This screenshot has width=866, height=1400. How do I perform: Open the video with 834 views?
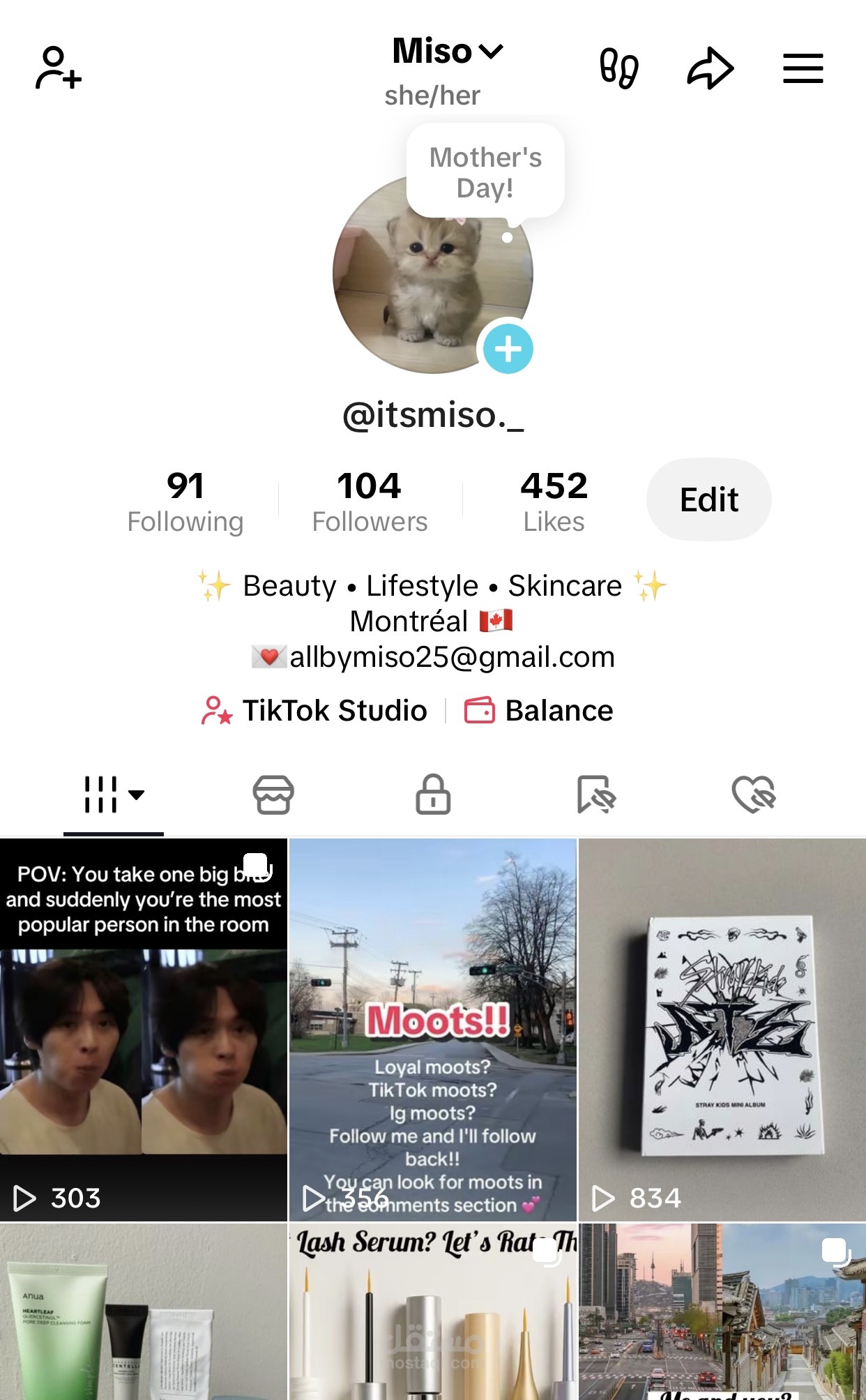pyautogui.click(x=722, y=1030)
